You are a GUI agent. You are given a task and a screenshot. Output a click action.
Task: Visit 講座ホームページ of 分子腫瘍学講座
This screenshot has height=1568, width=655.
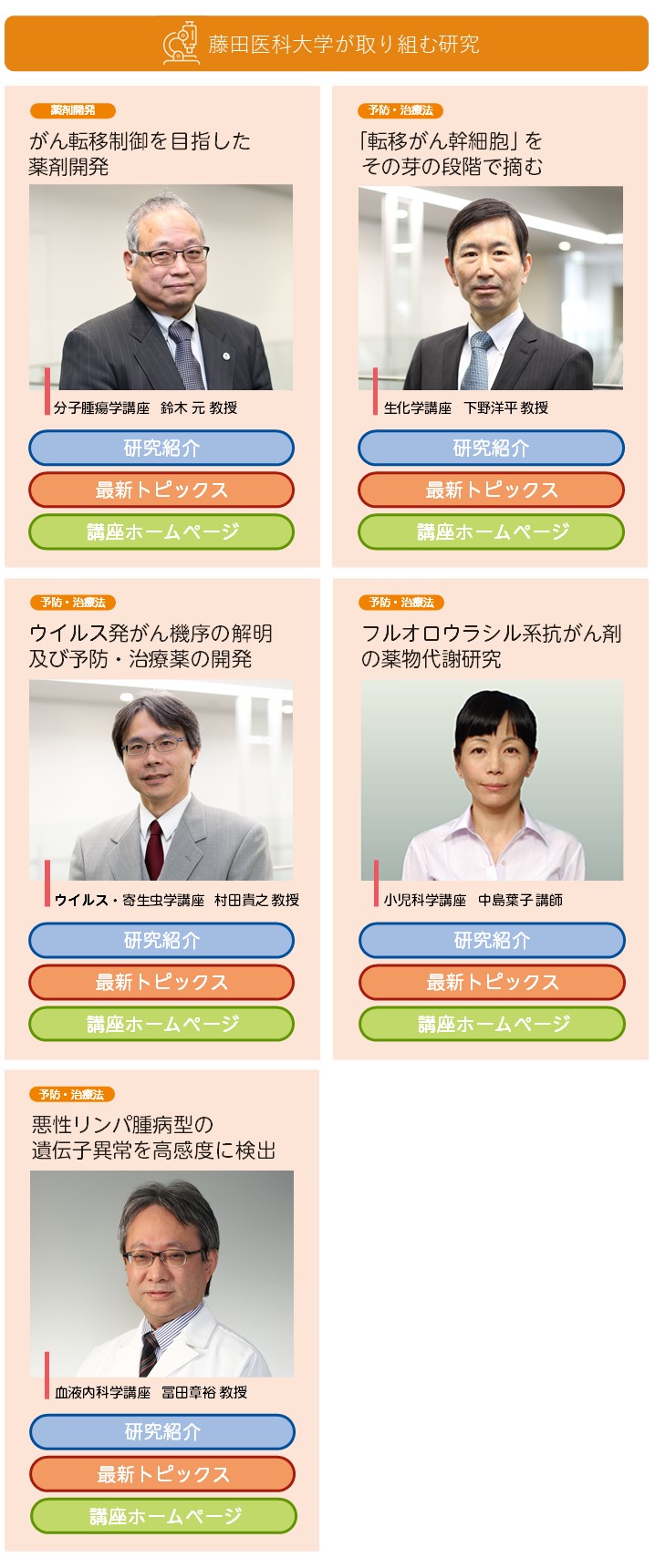coord(161,531)
